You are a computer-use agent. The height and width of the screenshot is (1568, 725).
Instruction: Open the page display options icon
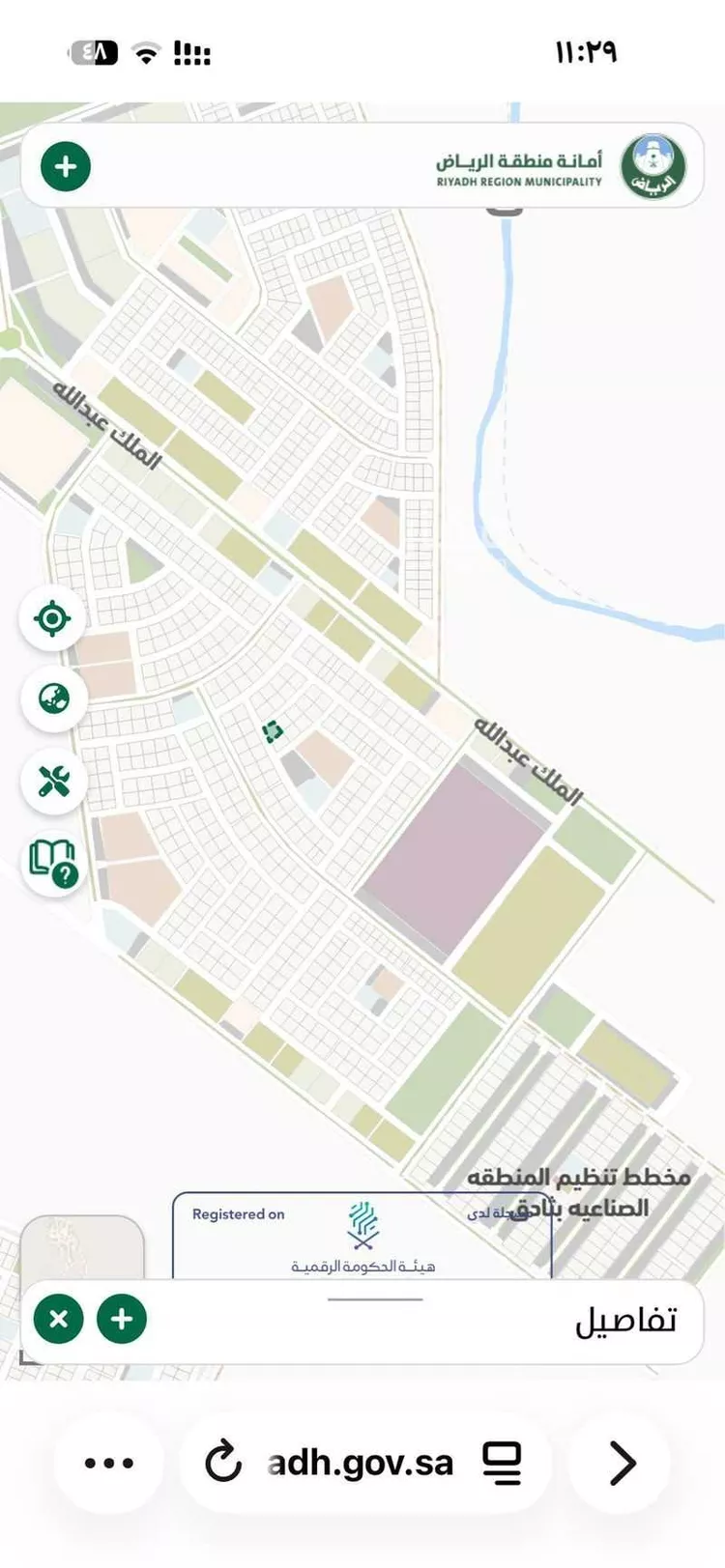tap(503, 1463)
